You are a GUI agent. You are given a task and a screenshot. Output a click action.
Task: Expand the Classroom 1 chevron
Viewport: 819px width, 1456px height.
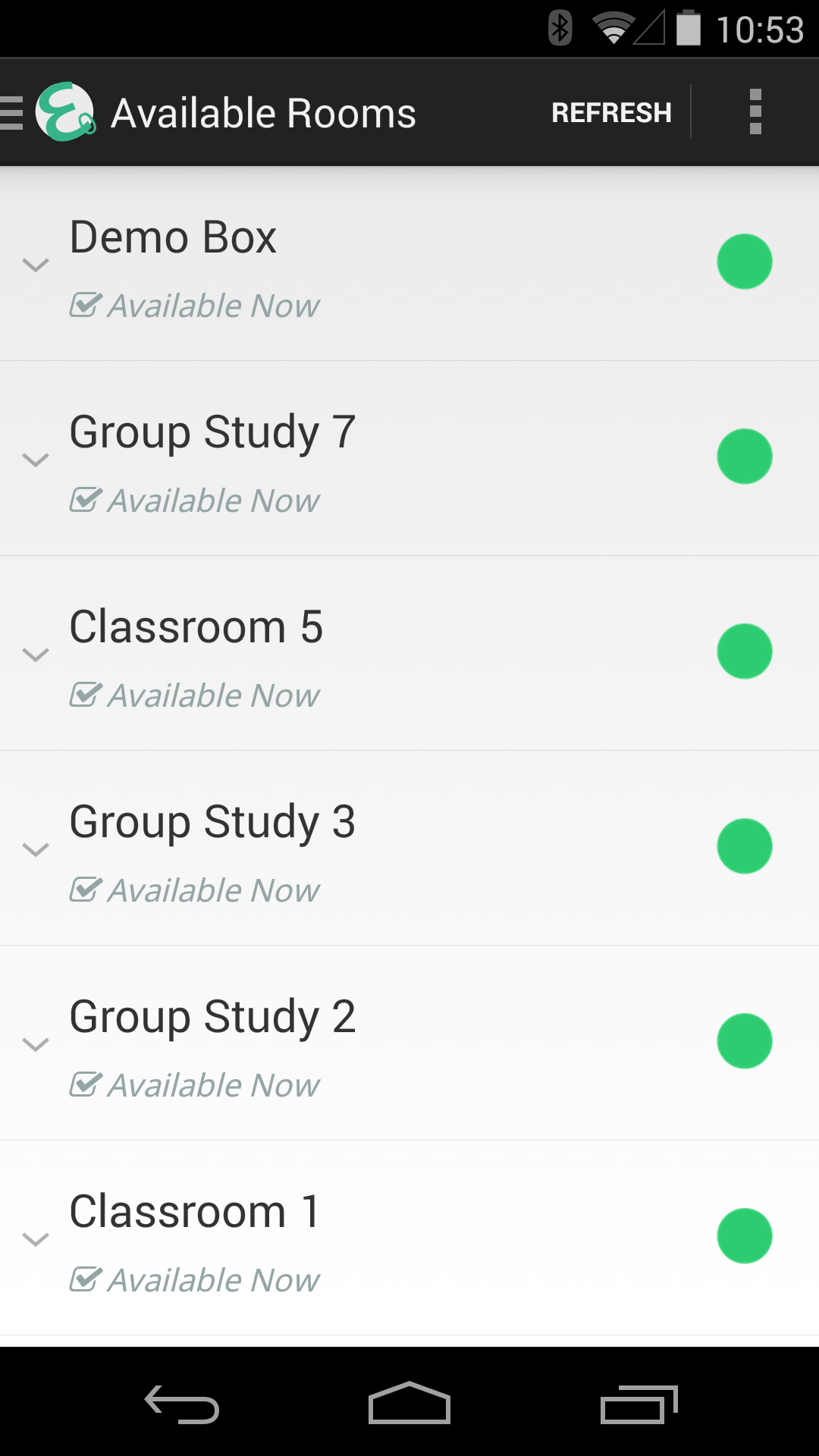tap(36, 1239)
